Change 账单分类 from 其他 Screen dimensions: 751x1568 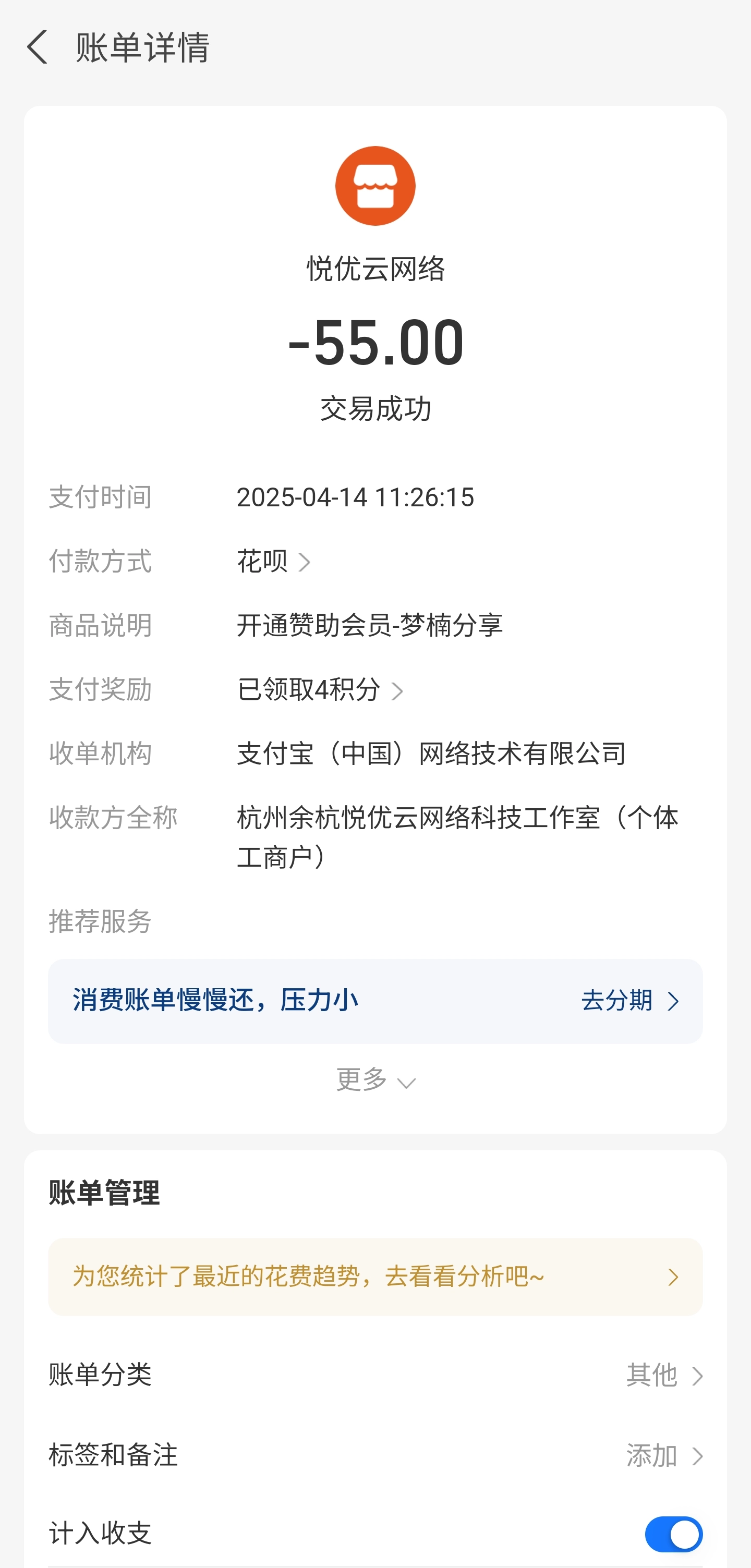[663, 1375]
